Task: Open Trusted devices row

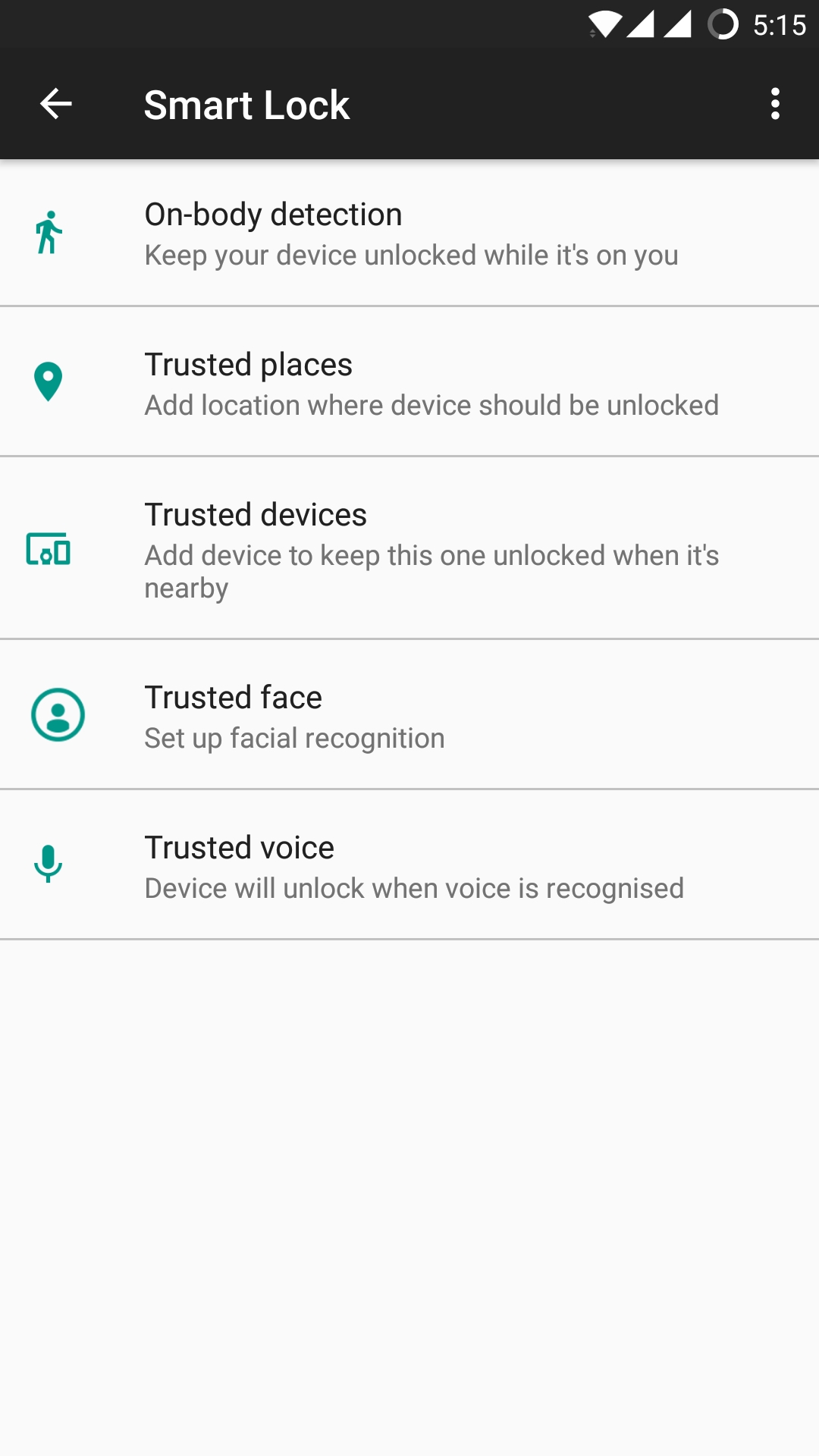Action: [x=409, y=548]
